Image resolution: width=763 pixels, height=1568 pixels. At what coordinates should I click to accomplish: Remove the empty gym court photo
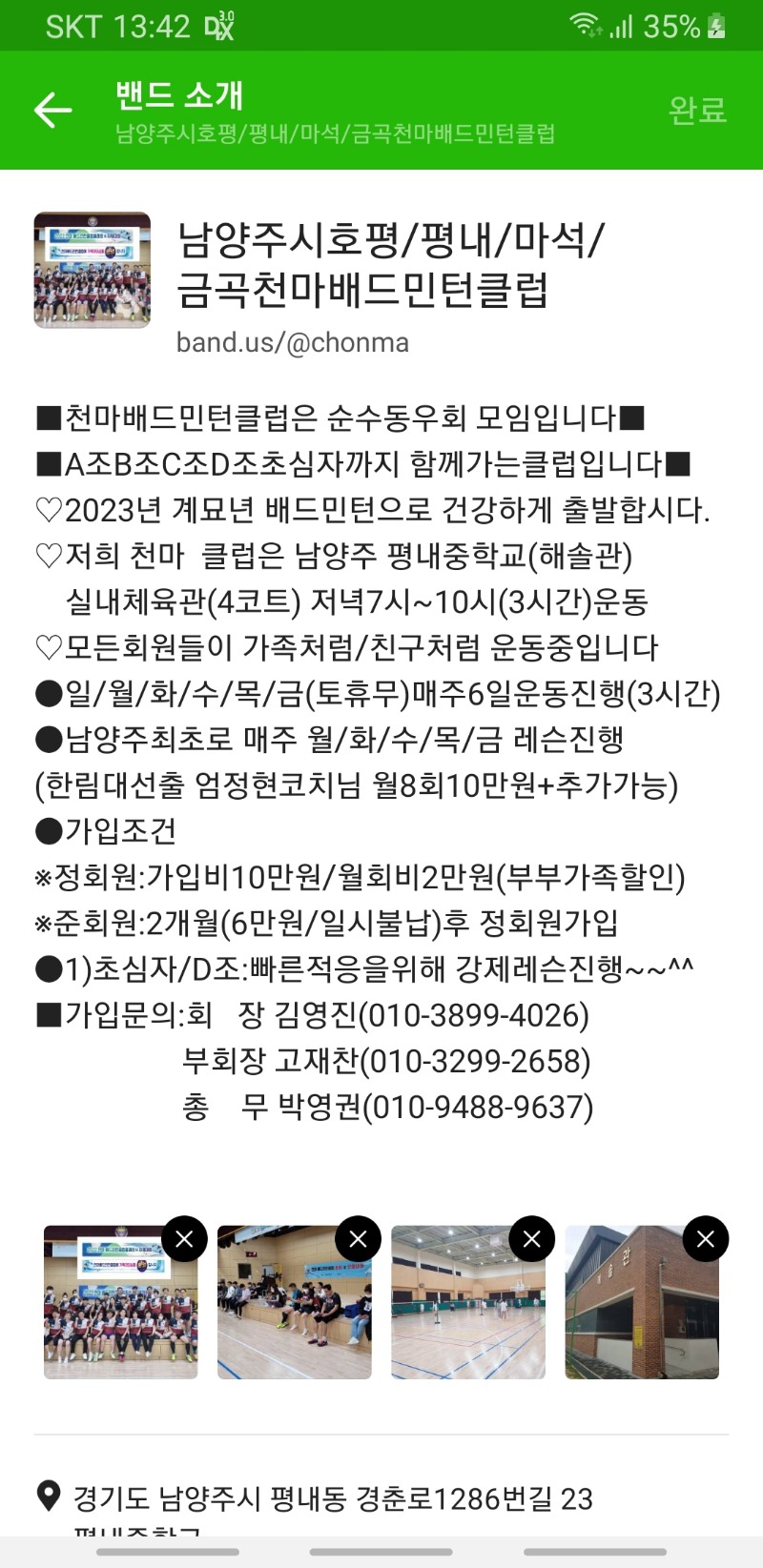coord(532,1238)
